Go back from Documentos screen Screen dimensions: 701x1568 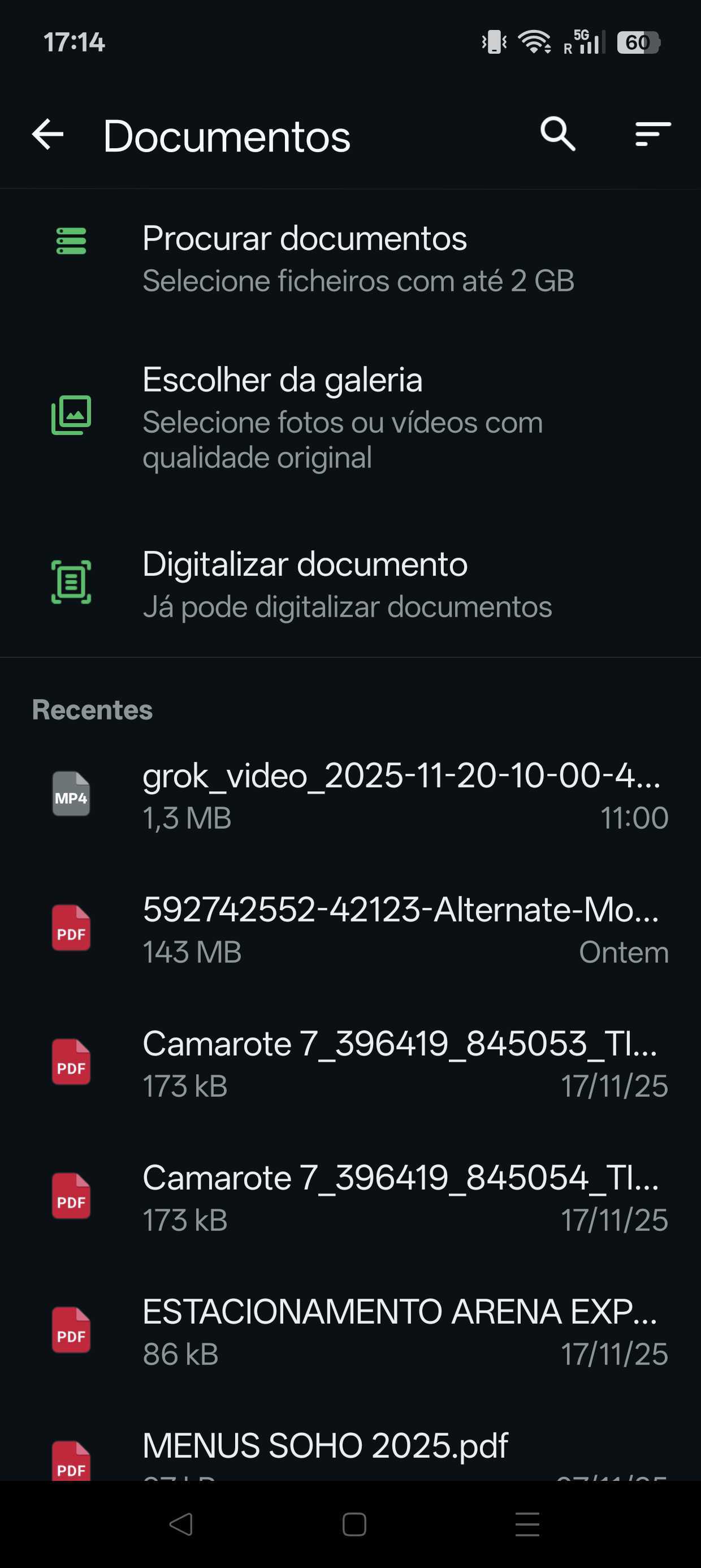coord(47,135)
